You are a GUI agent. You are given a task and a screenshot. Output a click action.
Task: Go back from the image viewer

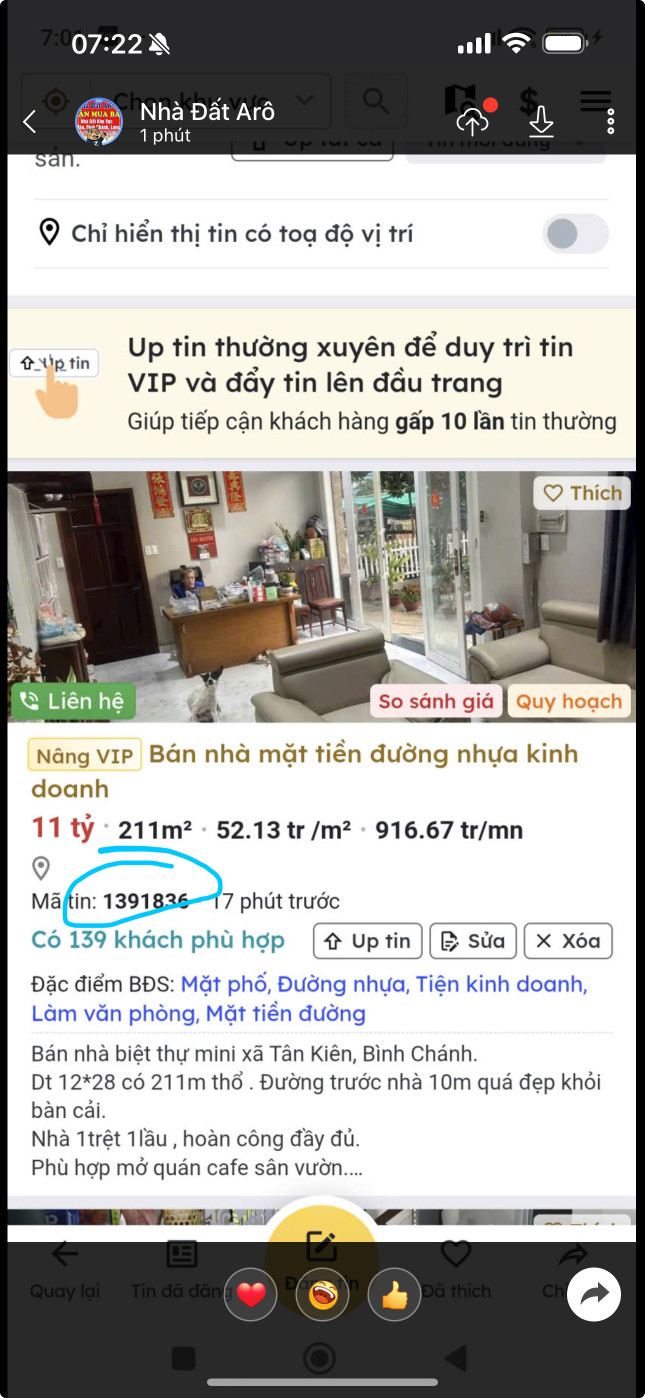click(30, 121)
